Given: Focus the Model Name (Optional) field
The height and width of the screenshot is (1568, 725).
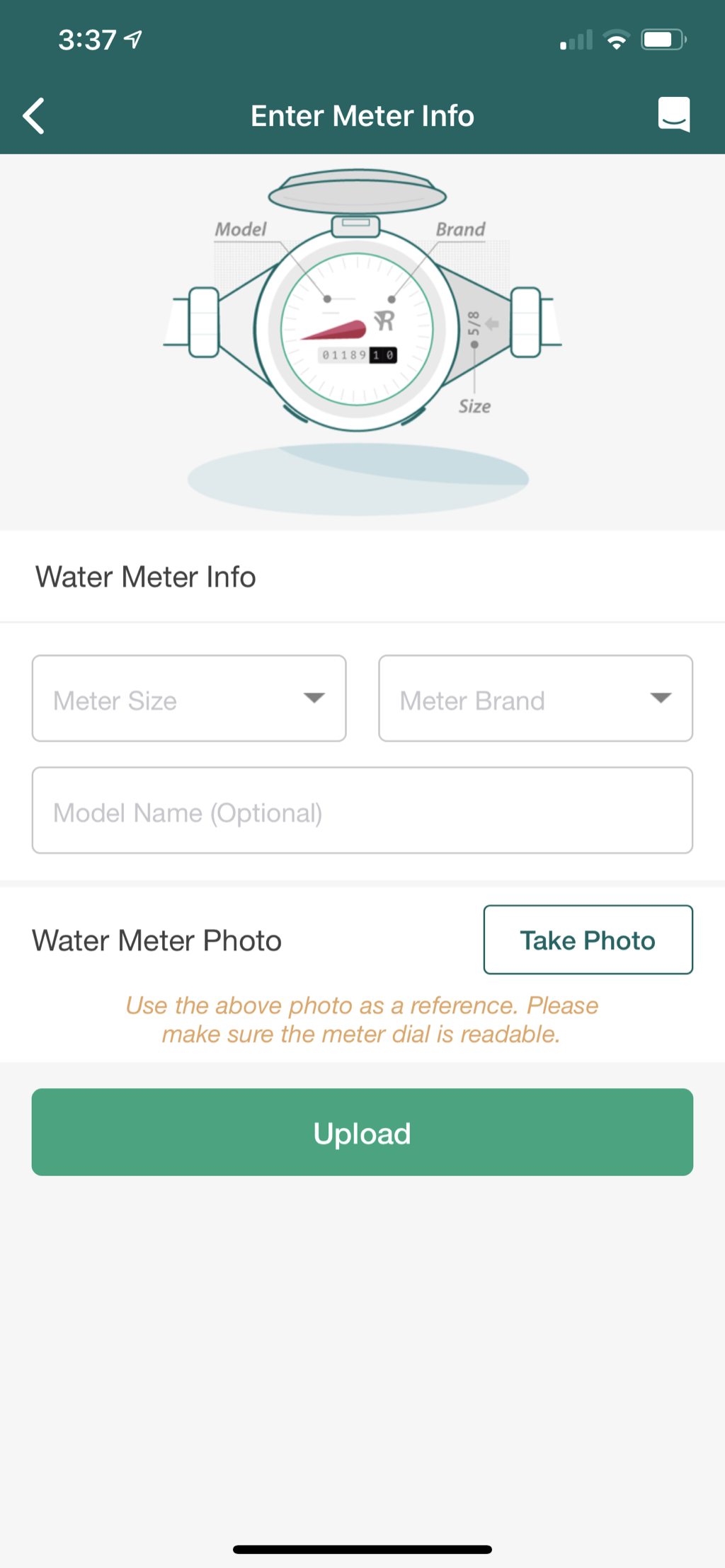Looking at the screenshot, I should click(x=362, y=811).
